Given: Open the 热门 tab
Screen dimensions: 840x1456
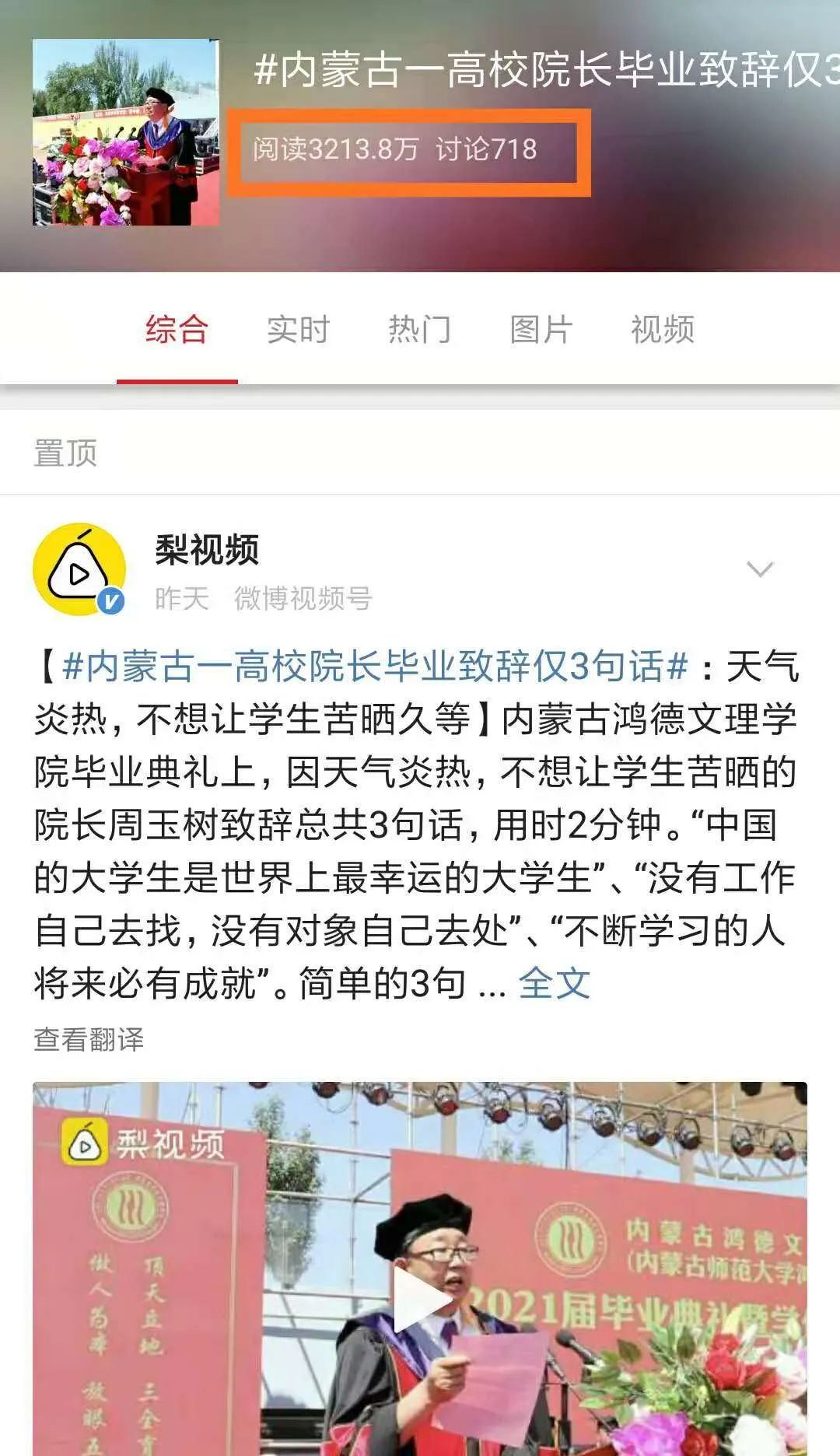Looking at the screenshot, I should point(419,330).
